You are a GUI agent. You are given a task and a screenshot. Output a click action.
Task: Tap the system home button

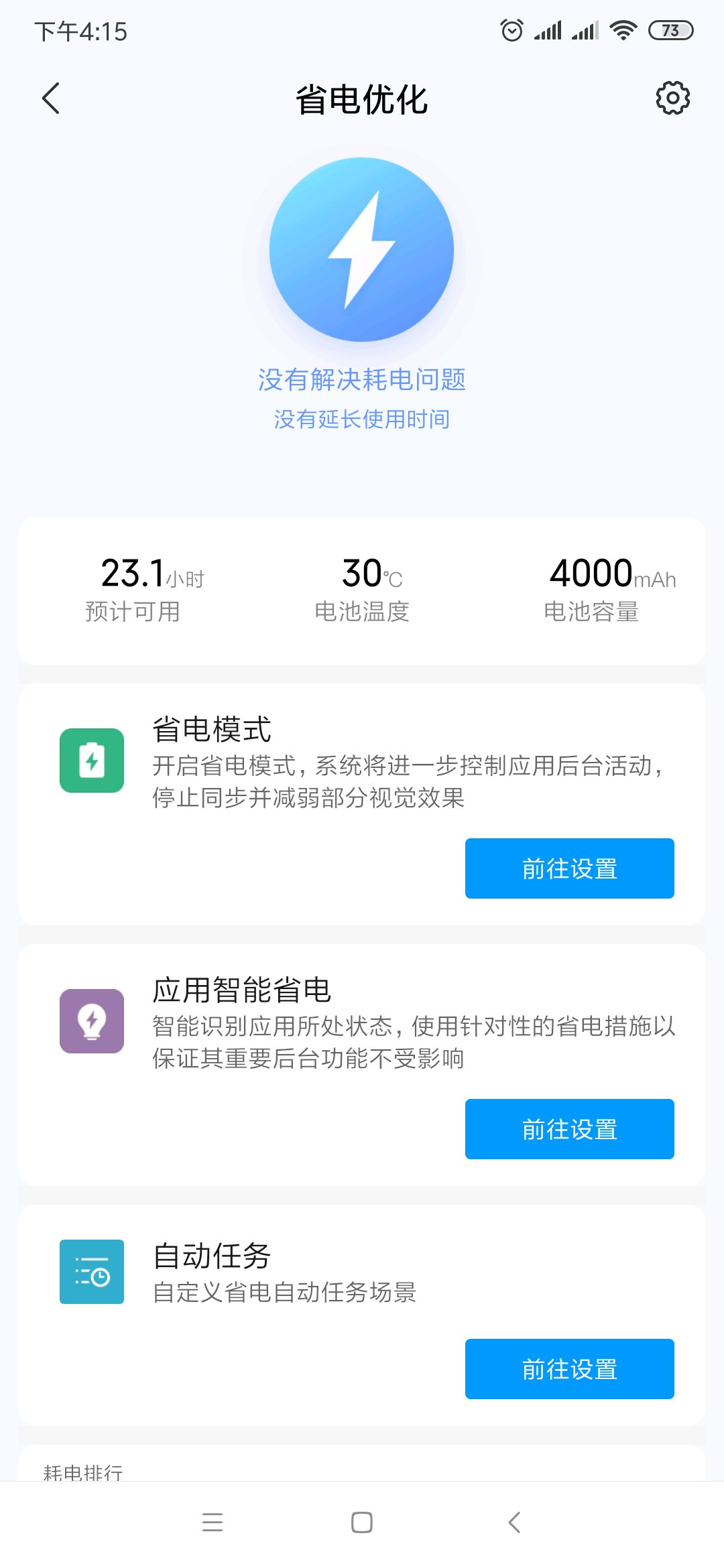(362, 1522)
